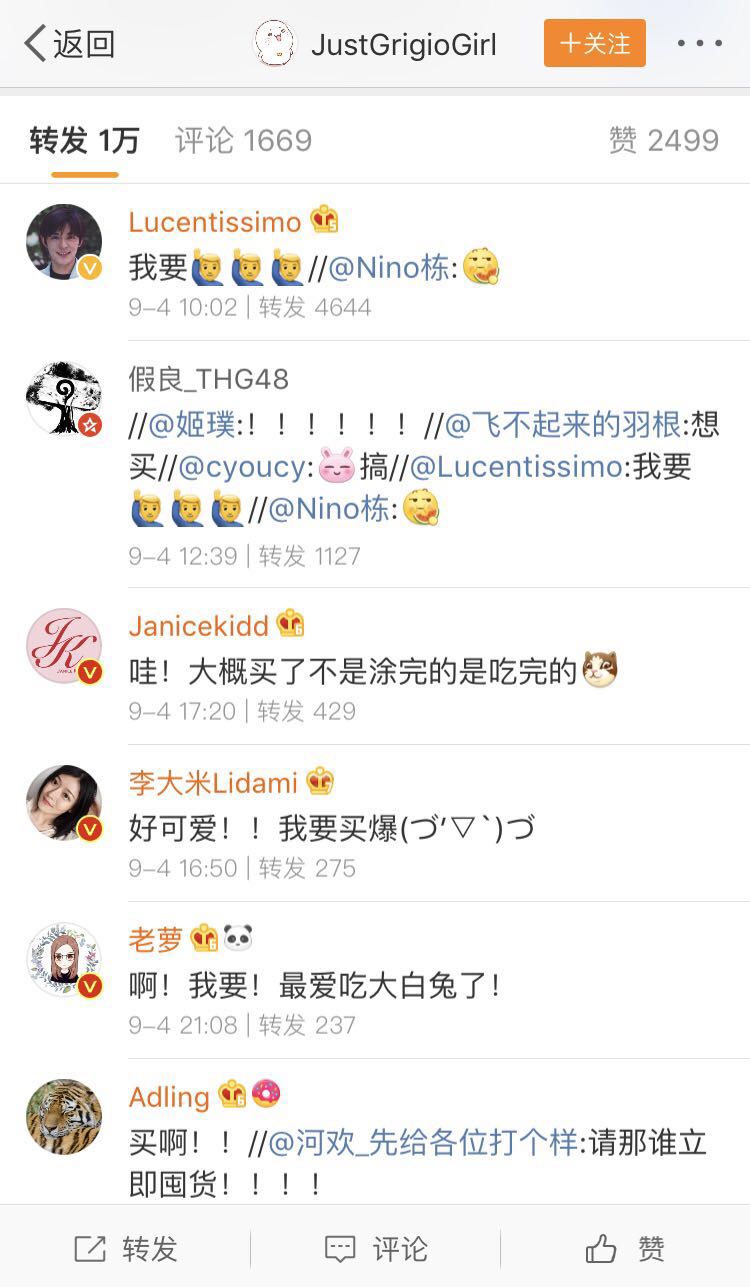
Task: Open 李大米Lidami's profile photo
Action: [x=64, y=803]
